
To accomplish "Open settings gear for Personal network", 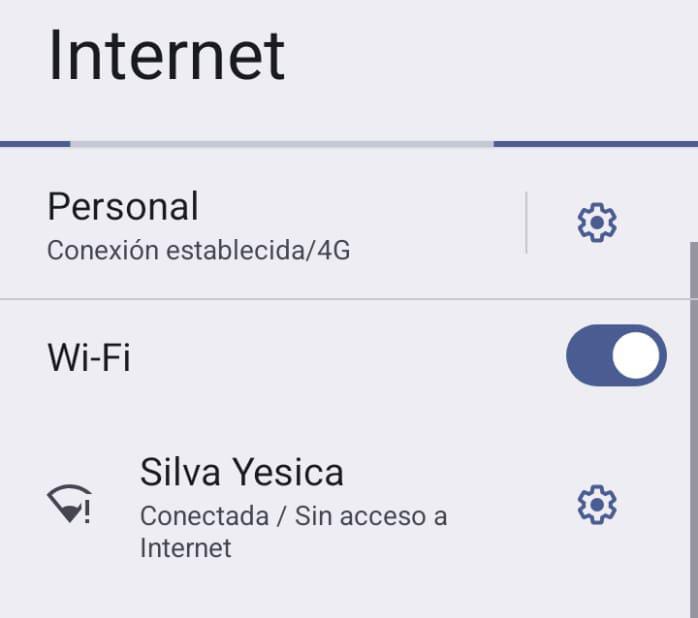I will click(x=597, y=222).
